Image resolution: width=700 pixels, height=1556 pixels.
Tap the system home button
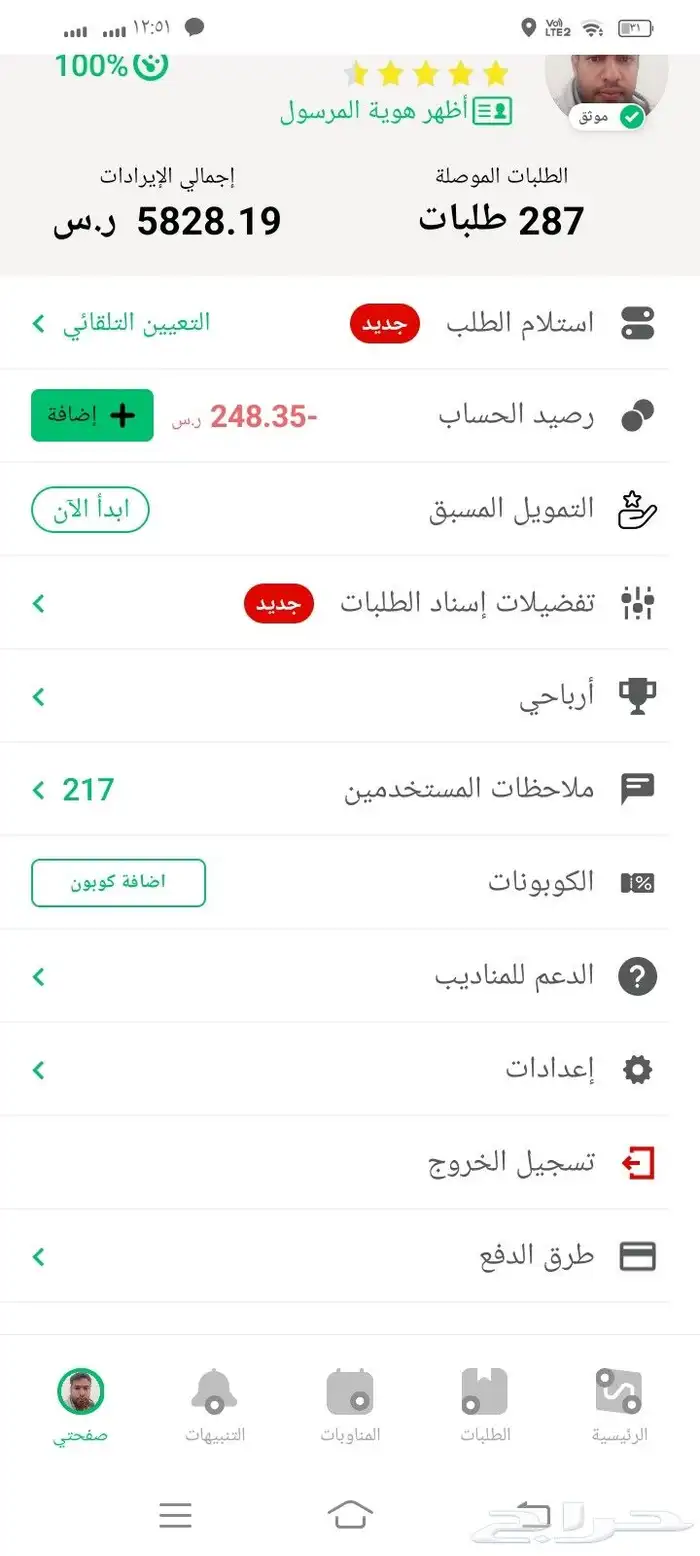pos(350,1515)
